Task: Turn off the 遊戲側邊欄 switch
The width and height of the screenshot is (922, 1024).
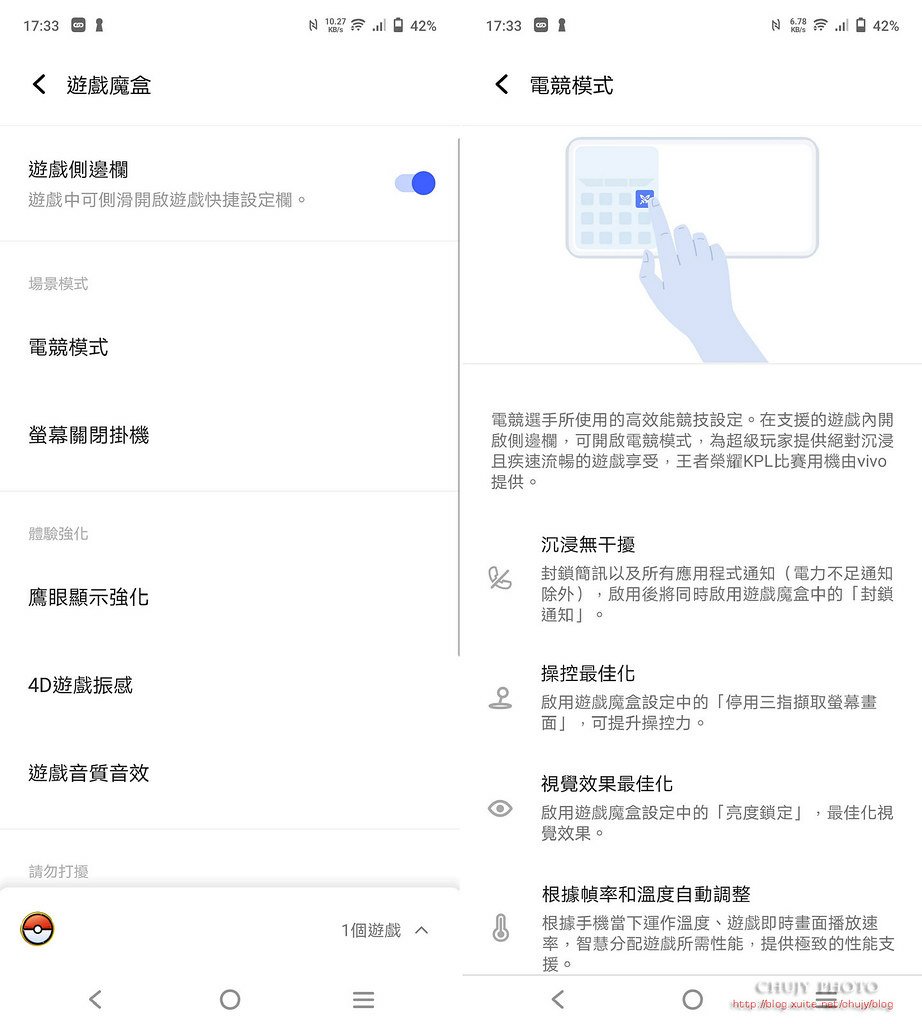Action: [x=415, y=183]
